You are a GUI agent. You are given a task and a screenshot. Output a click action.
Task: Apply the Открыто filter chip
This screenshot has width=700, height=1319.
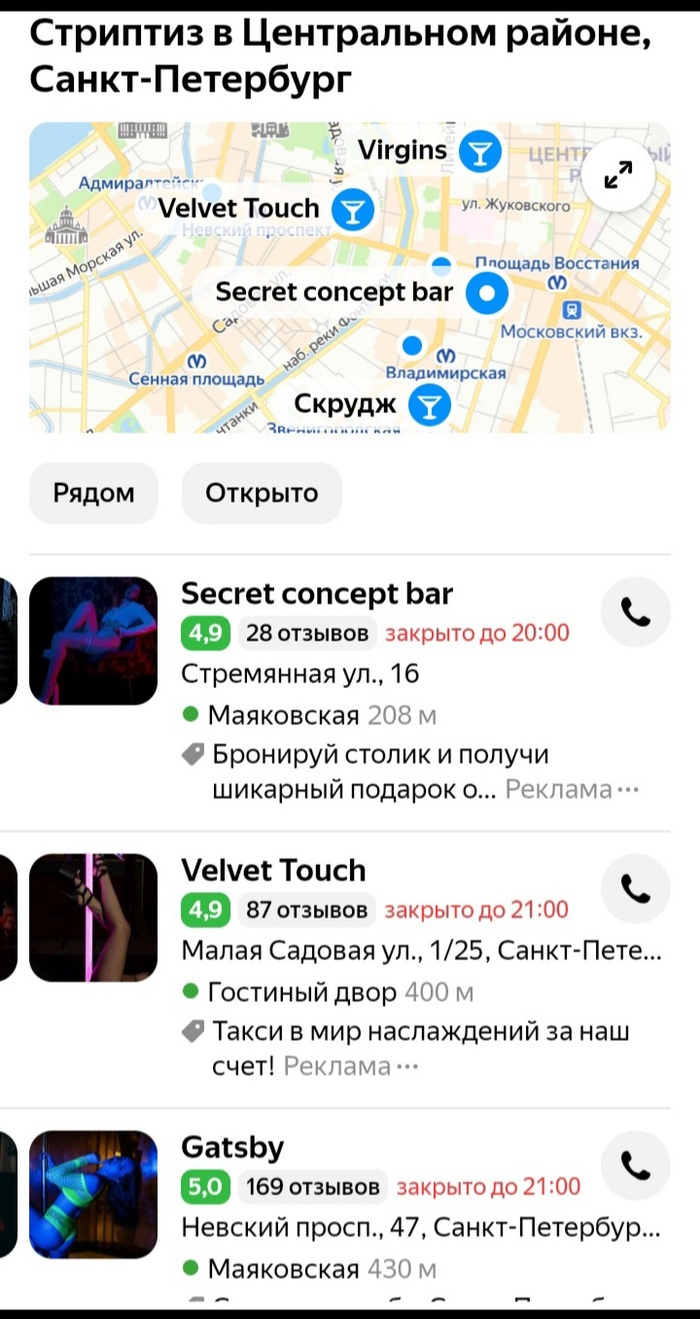click(261, 493)
